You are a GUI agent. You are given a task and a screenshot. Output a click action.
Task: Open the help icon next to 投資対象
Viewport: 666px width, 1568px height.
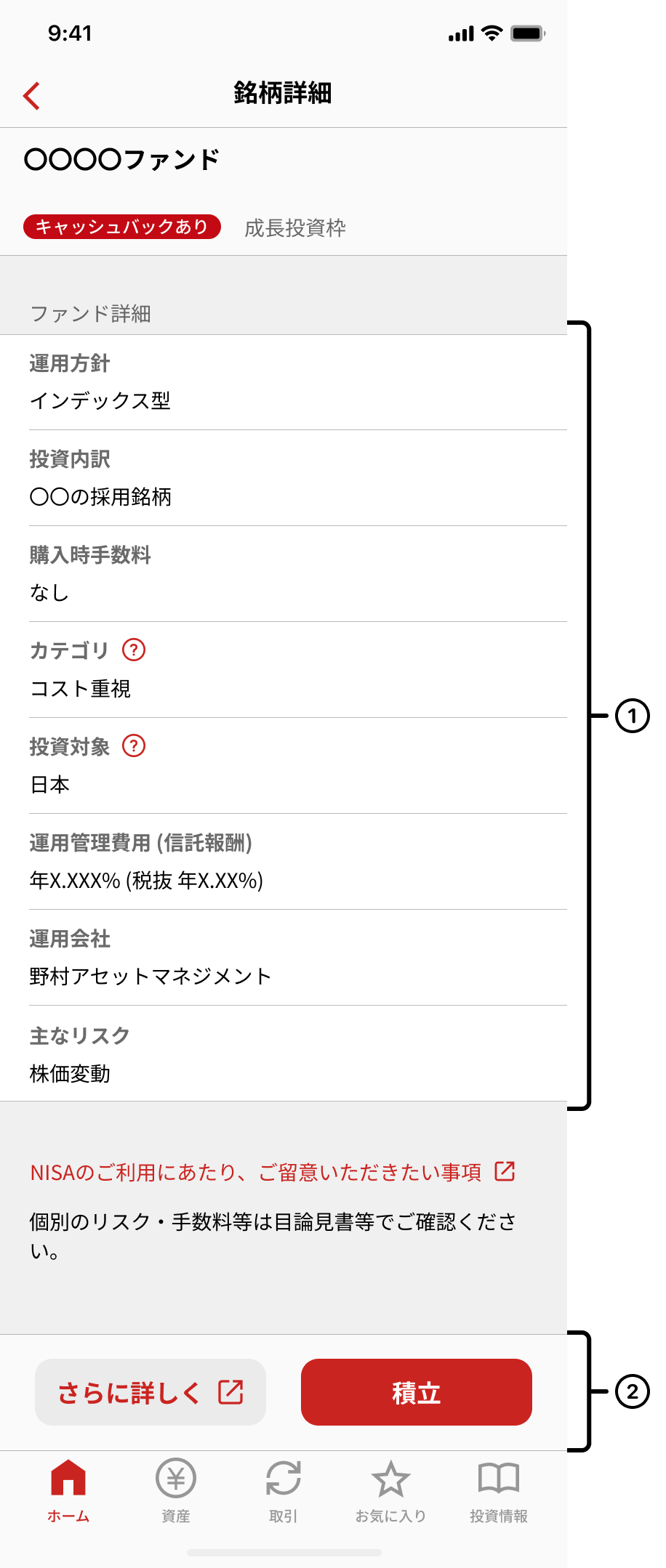134,745
